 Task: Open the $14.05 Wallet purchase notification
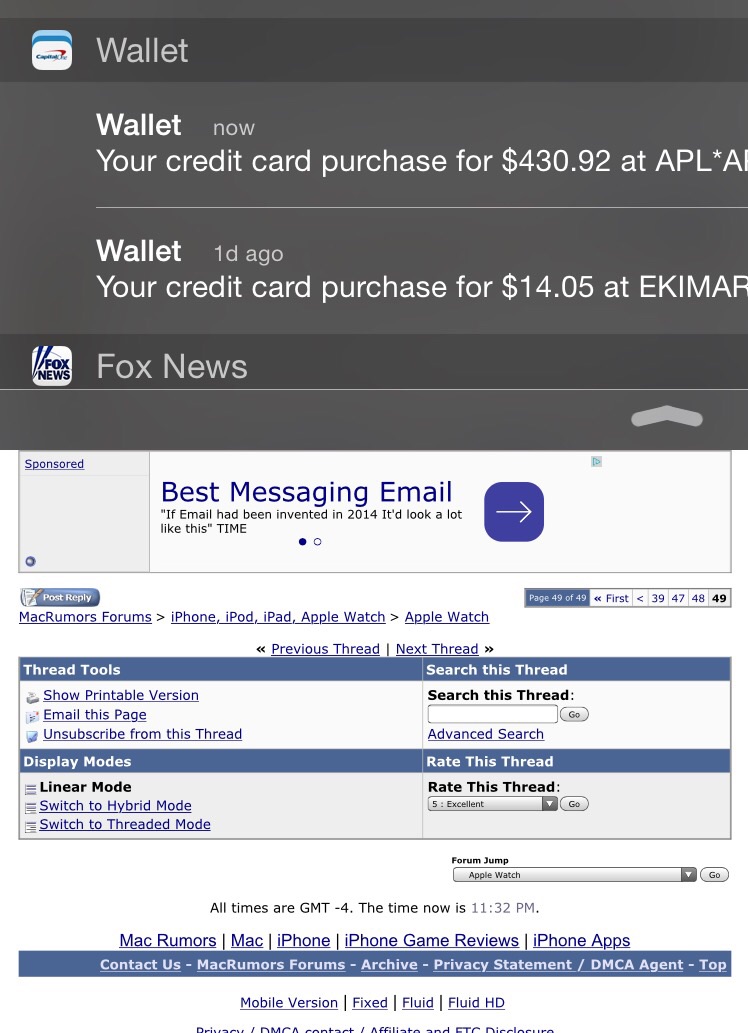tap(422, 270)
